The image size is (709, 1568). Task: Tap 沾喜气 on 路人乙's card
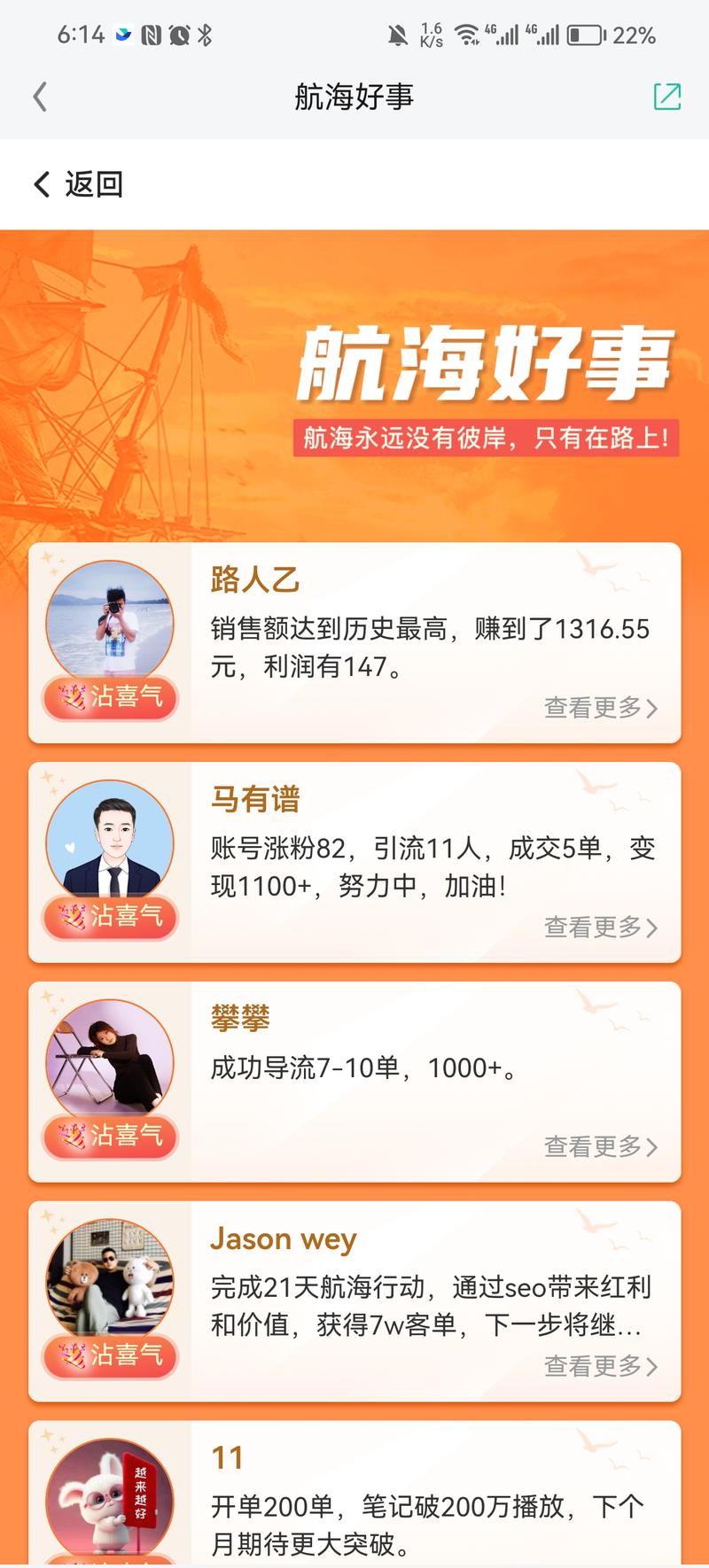110,699
